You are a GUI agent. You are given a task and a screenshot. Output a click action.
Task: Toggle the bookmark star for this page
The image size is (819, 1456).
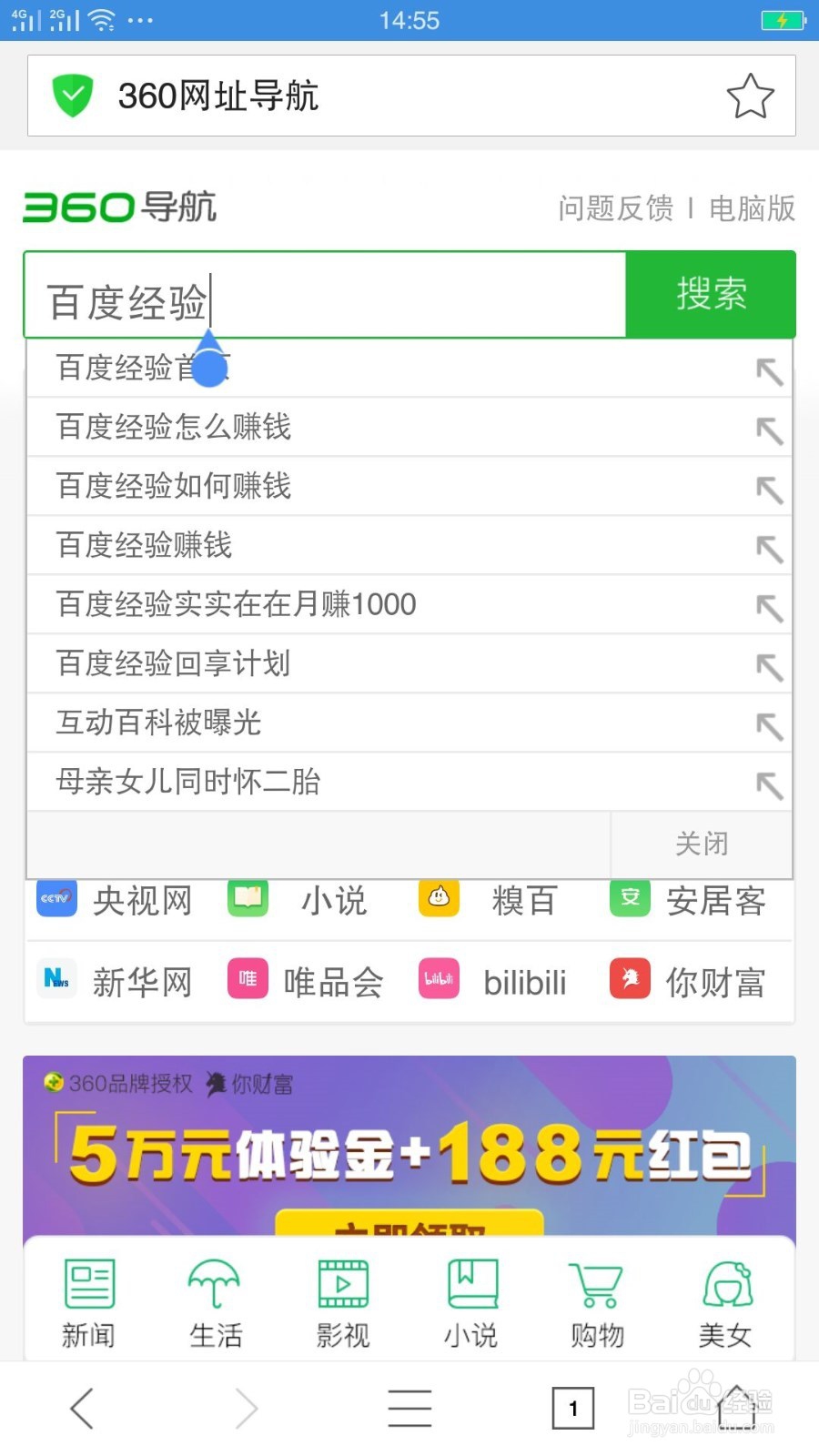pos(750,95)
